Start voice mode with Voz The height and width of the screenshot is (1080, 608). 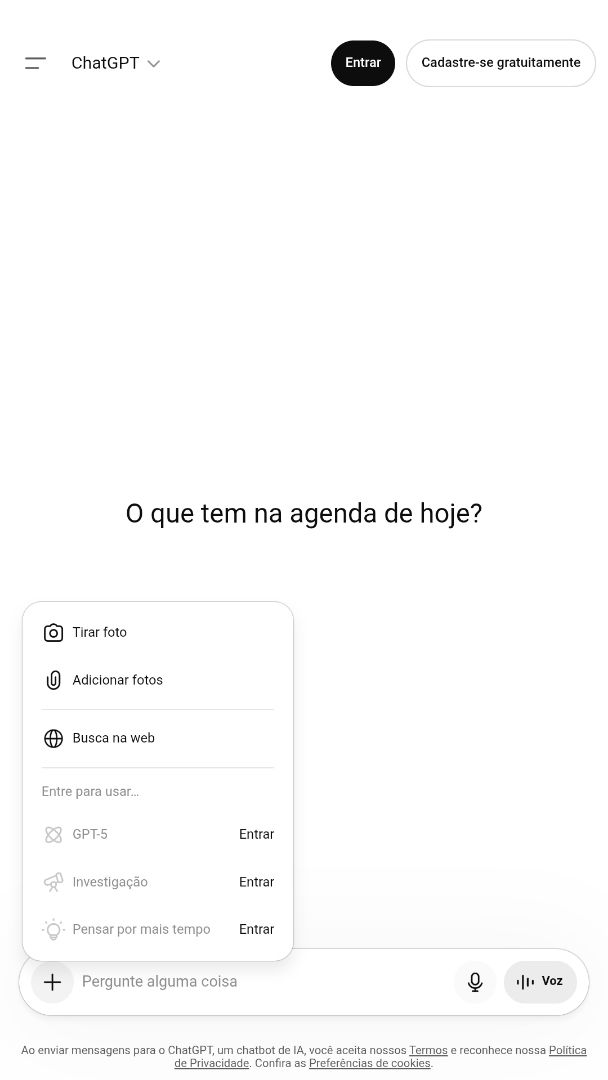pos(540,982)
